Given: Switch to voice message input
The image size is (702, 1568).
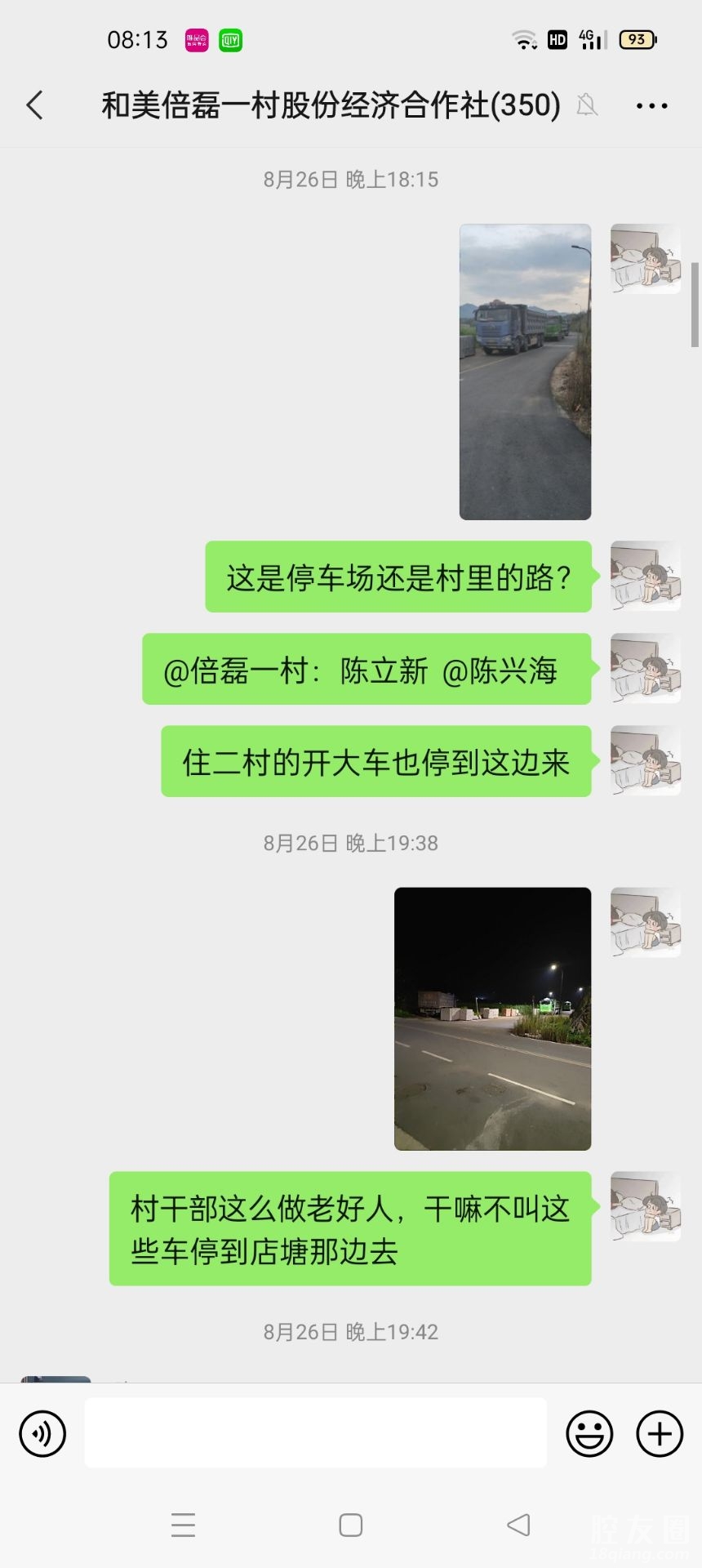Looking at the screenshot, I should pos(42,1433).
